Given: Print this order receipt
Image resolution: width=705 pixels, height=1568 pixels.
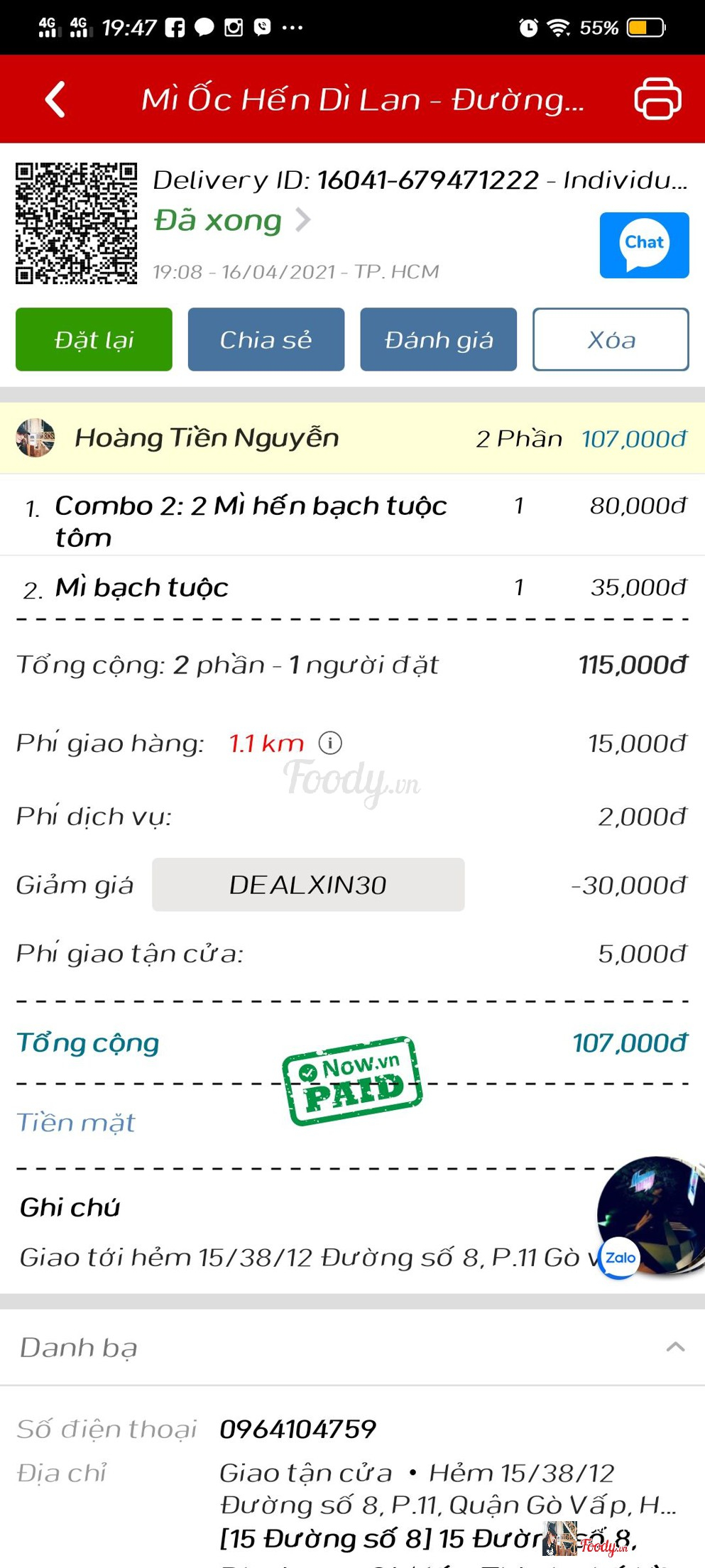Looking at the screenshot, I should click(x=657, y=99).
